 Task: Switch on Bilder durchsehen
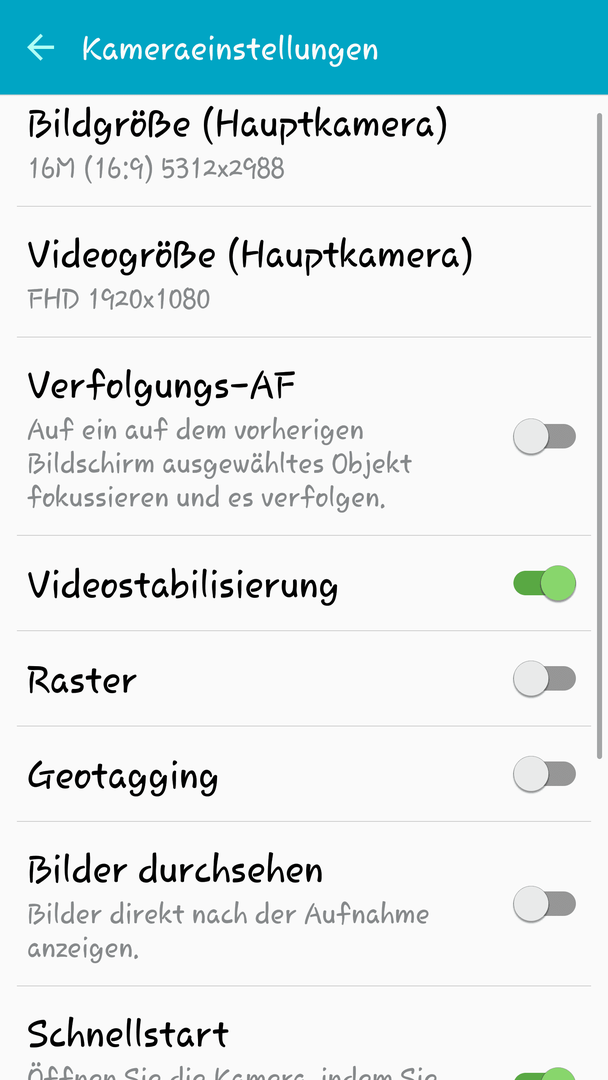click(x=544, y=904)
